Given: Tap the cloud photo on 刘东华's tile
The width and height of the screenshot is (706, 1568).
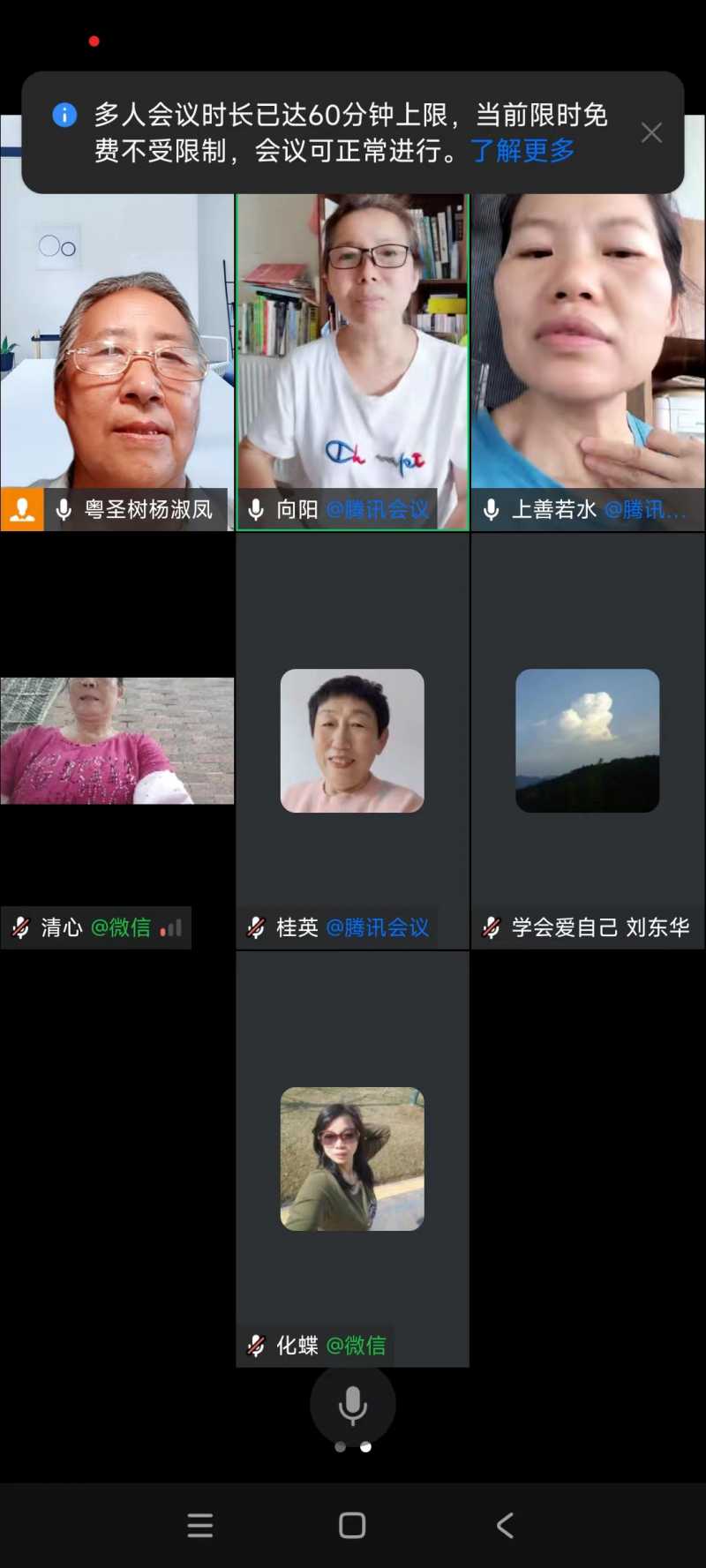Looking at the screenshot, I should (x=587, y=740).
